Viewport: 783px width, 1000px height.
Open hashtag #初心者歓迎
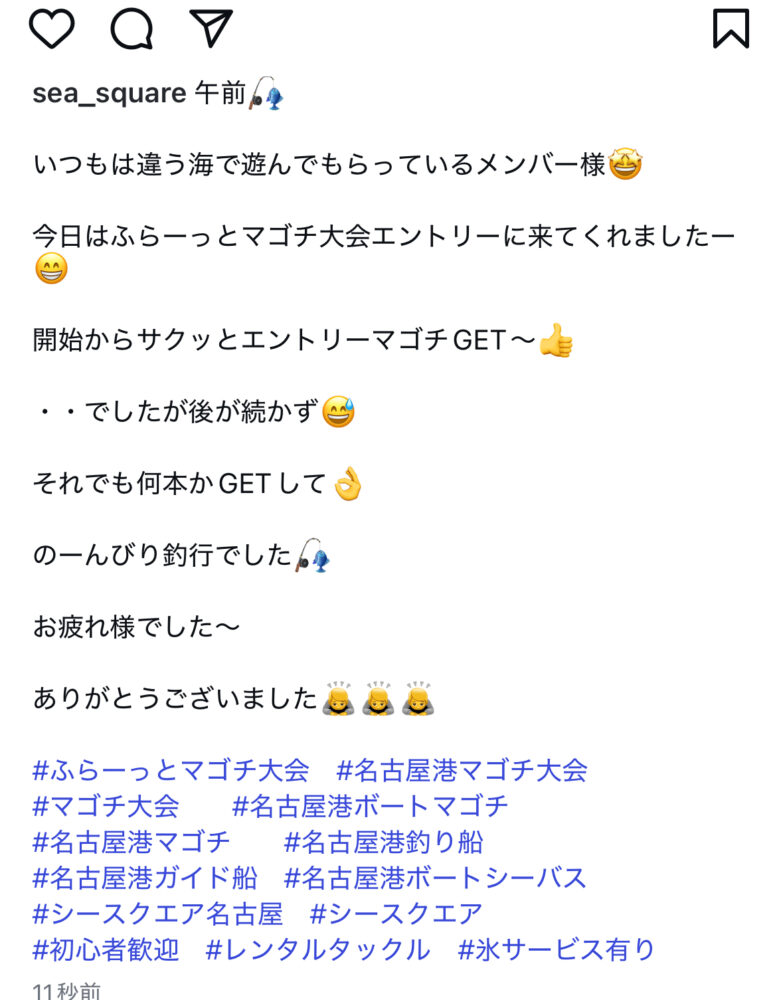click(x=106, y=950)
